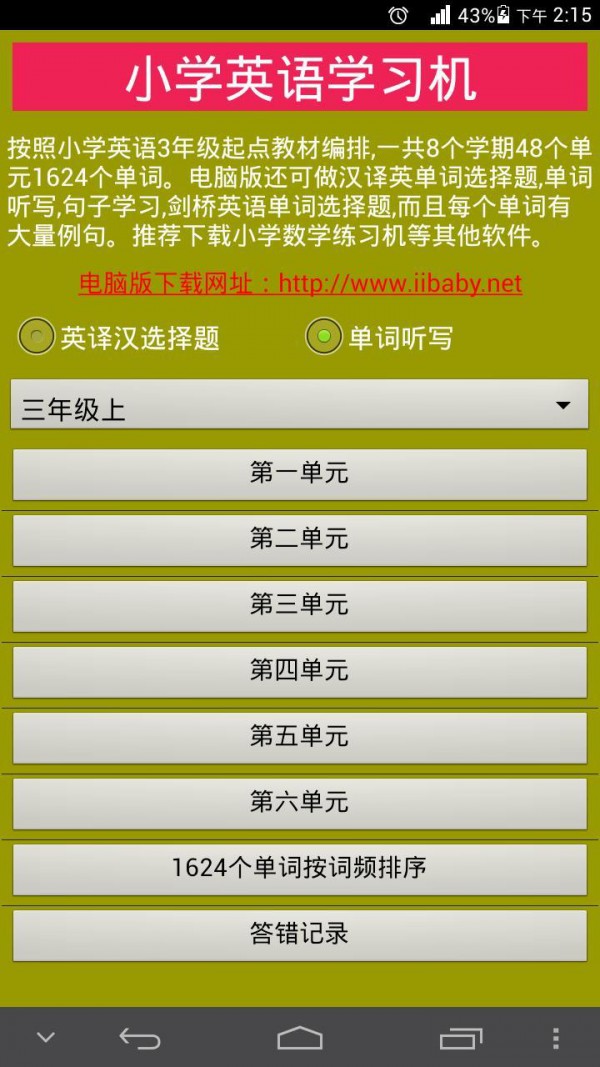
Task: Go to the home screen
Action: point(300,1038)
